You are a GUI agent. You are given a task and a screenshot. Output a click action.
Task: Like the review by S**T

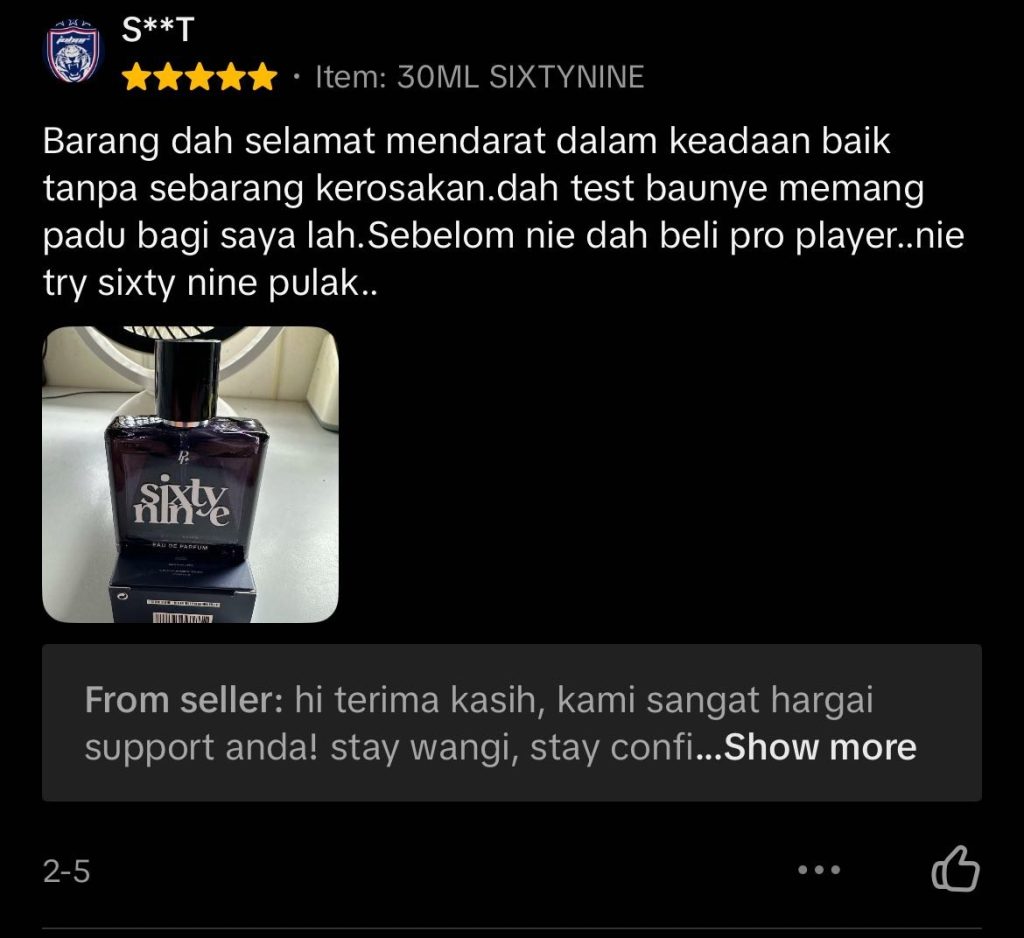click(955, 868)
